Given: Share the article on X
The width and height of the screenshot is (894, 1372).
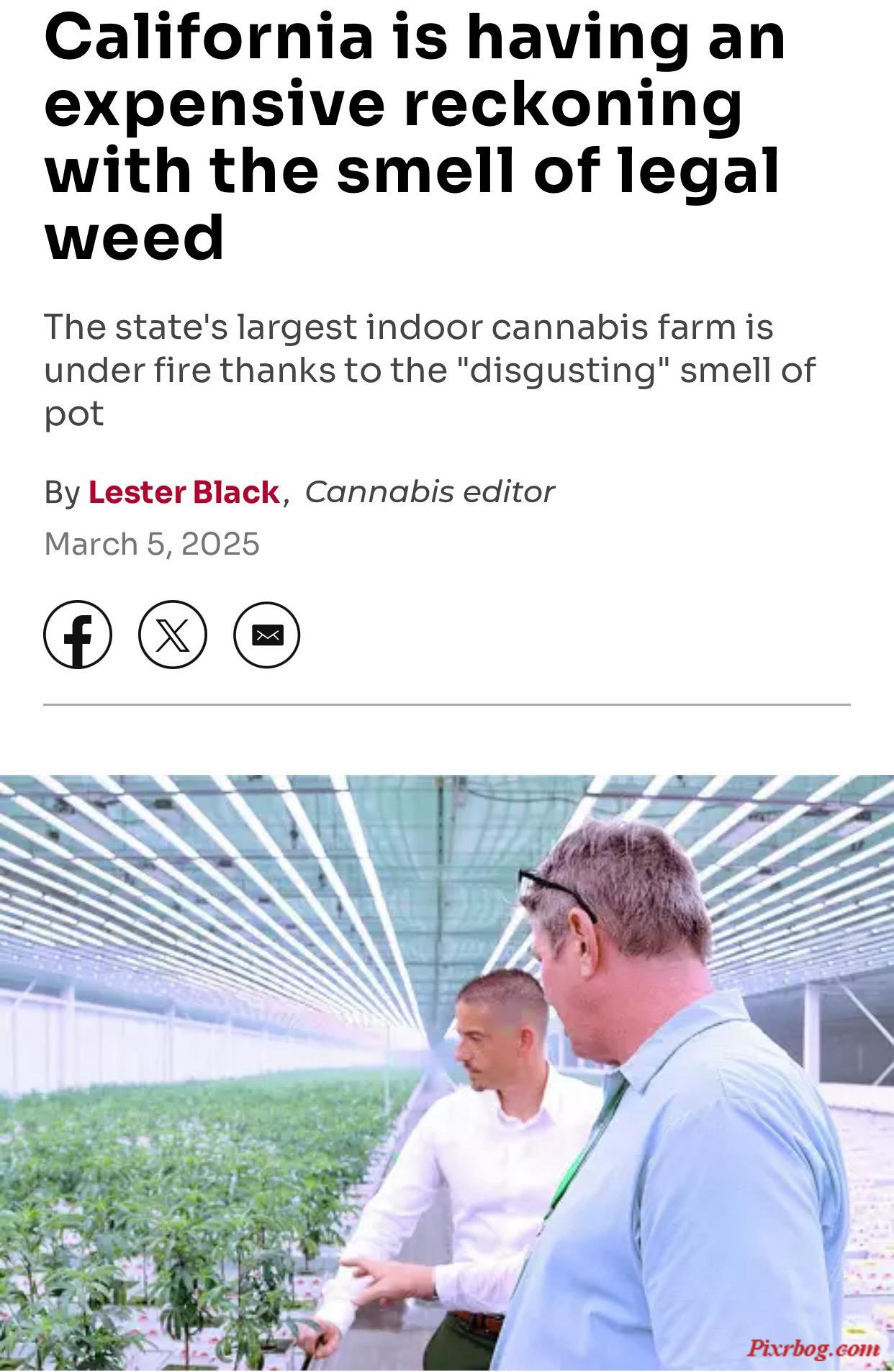Looking at the screenshot, I should click(173, 635).
